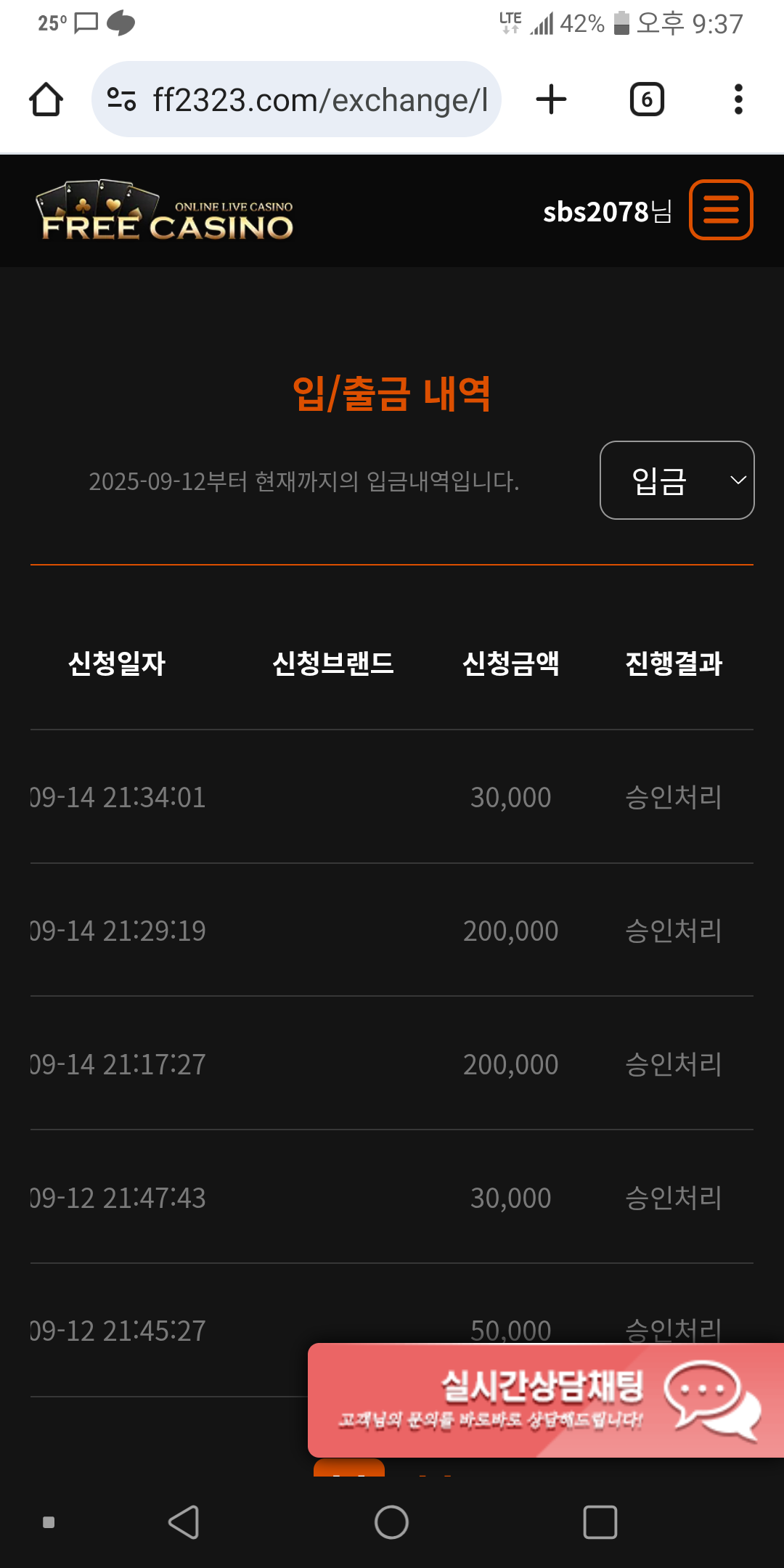Image resolution: width=784 pixels, height=1568 pixels.
Task: Open the browser overflow menu
Action: [738, 99]
